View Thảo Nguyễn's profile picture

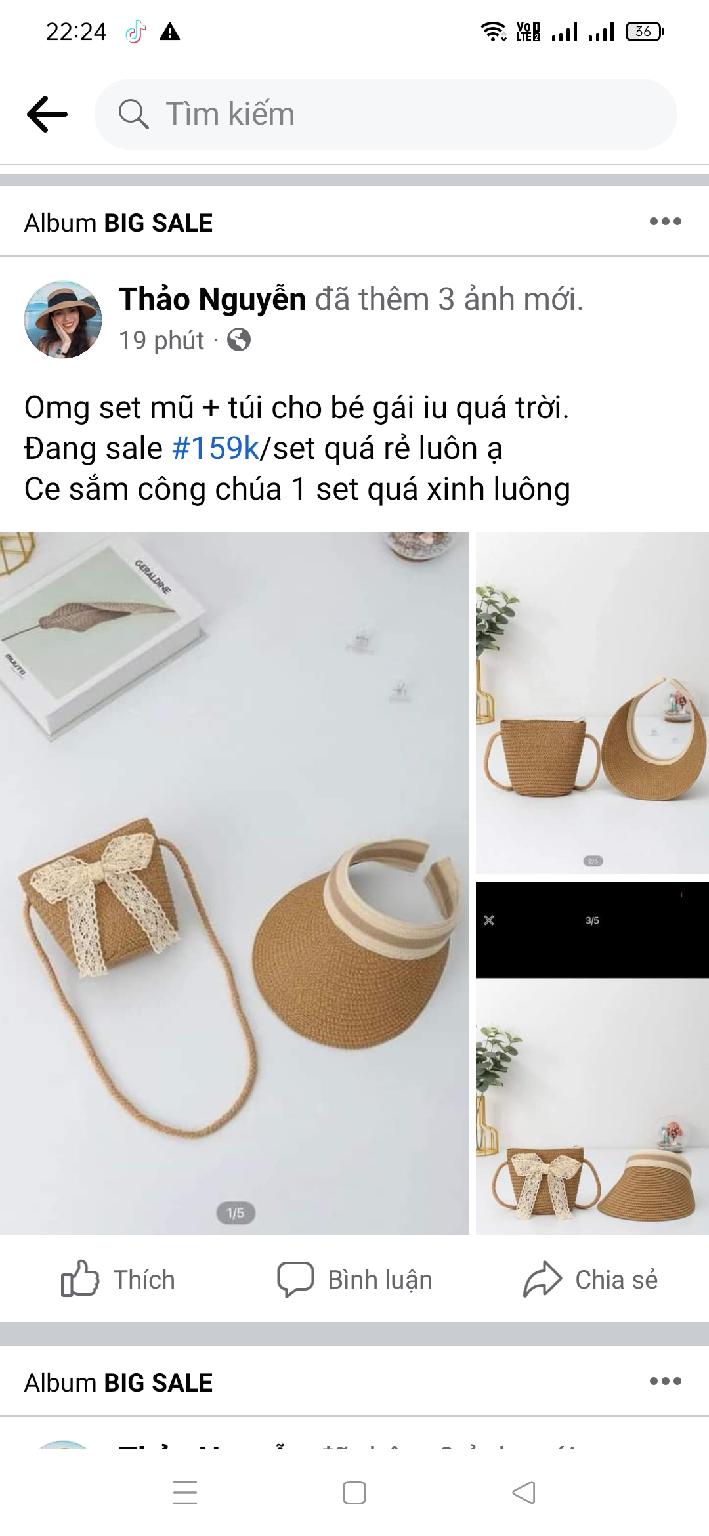tap(63, 319)
